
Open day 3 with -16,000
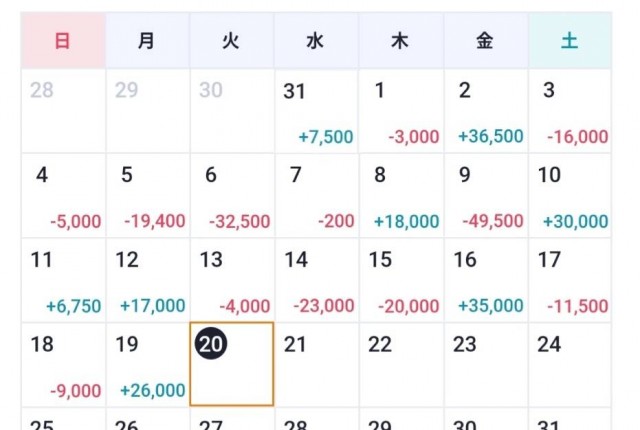click(570, 111)
